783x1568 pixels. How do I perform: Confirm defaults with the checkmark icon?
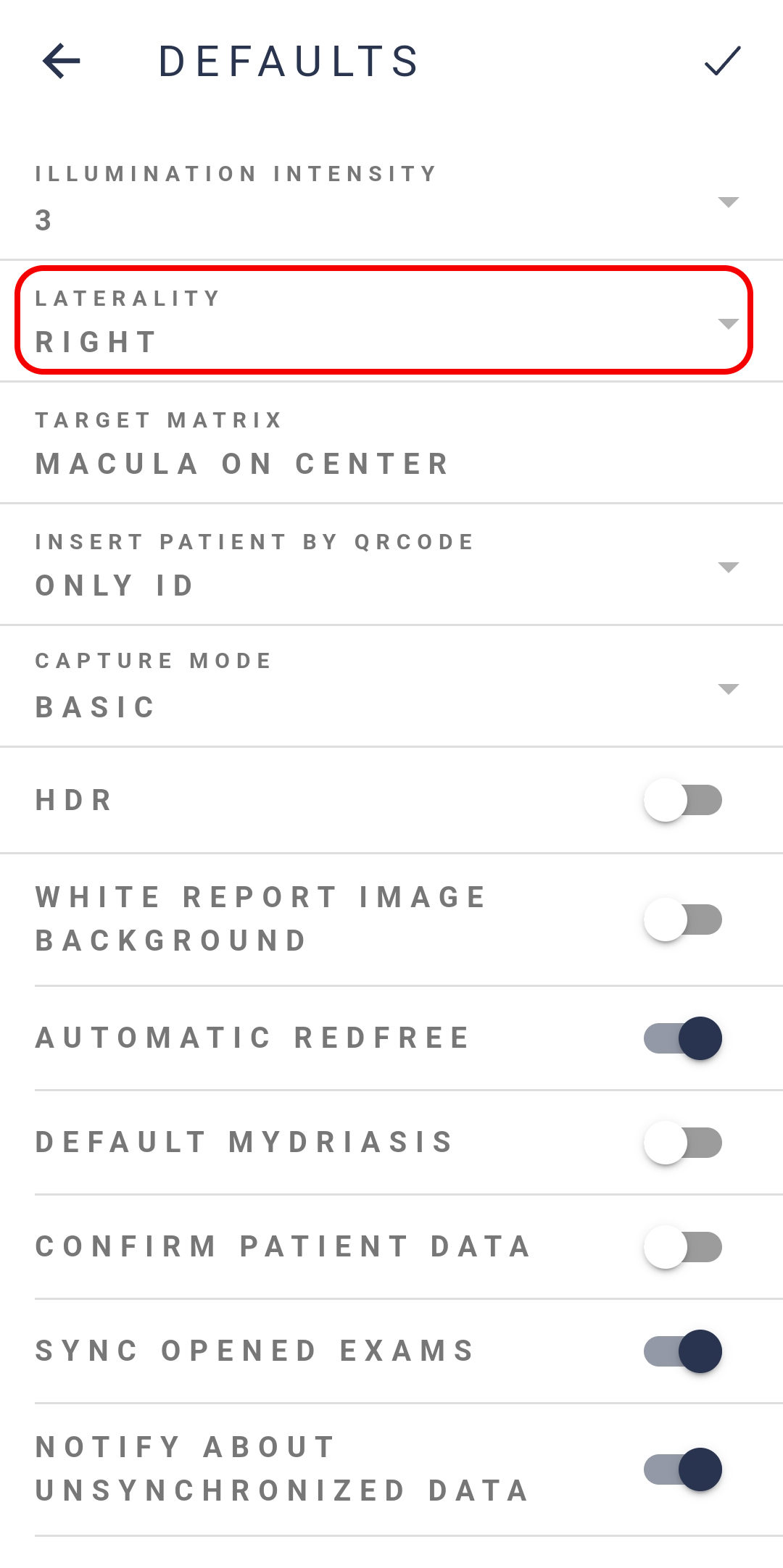click(x=722, y=61)
